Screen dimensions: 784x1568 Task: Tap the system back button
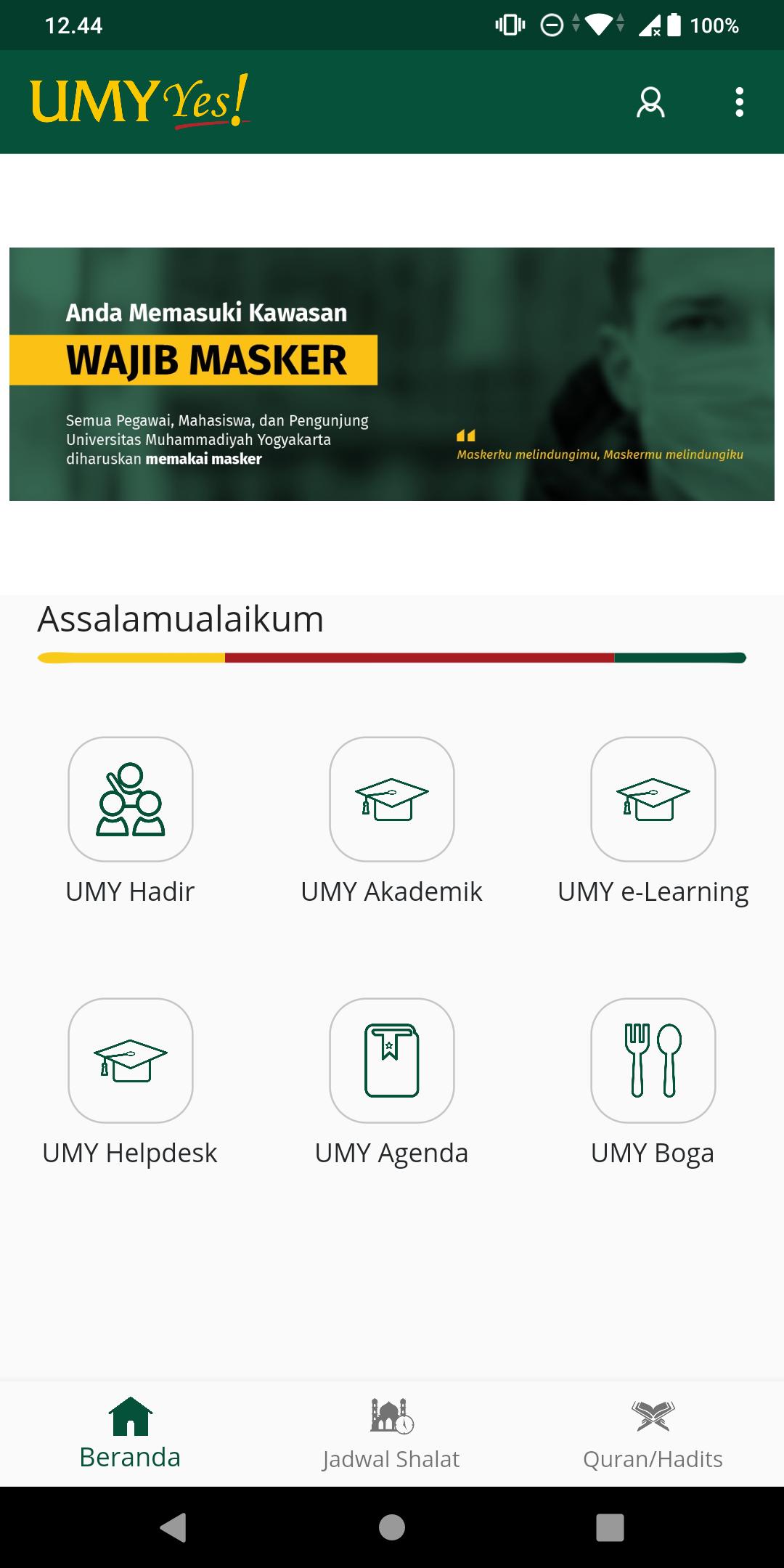coord(173,1527)
